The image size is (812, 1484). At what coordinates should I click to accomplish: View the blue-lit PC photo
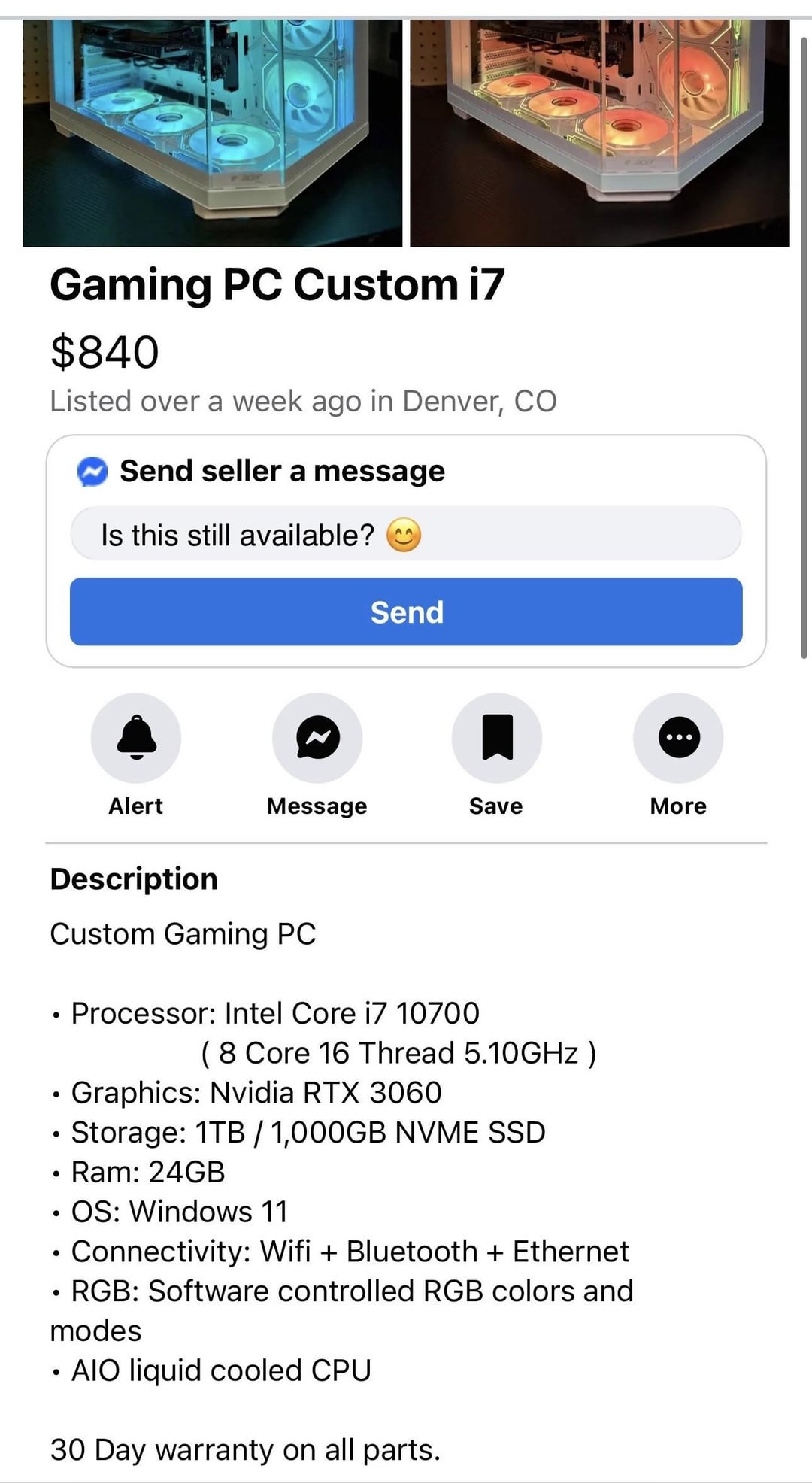213,133
